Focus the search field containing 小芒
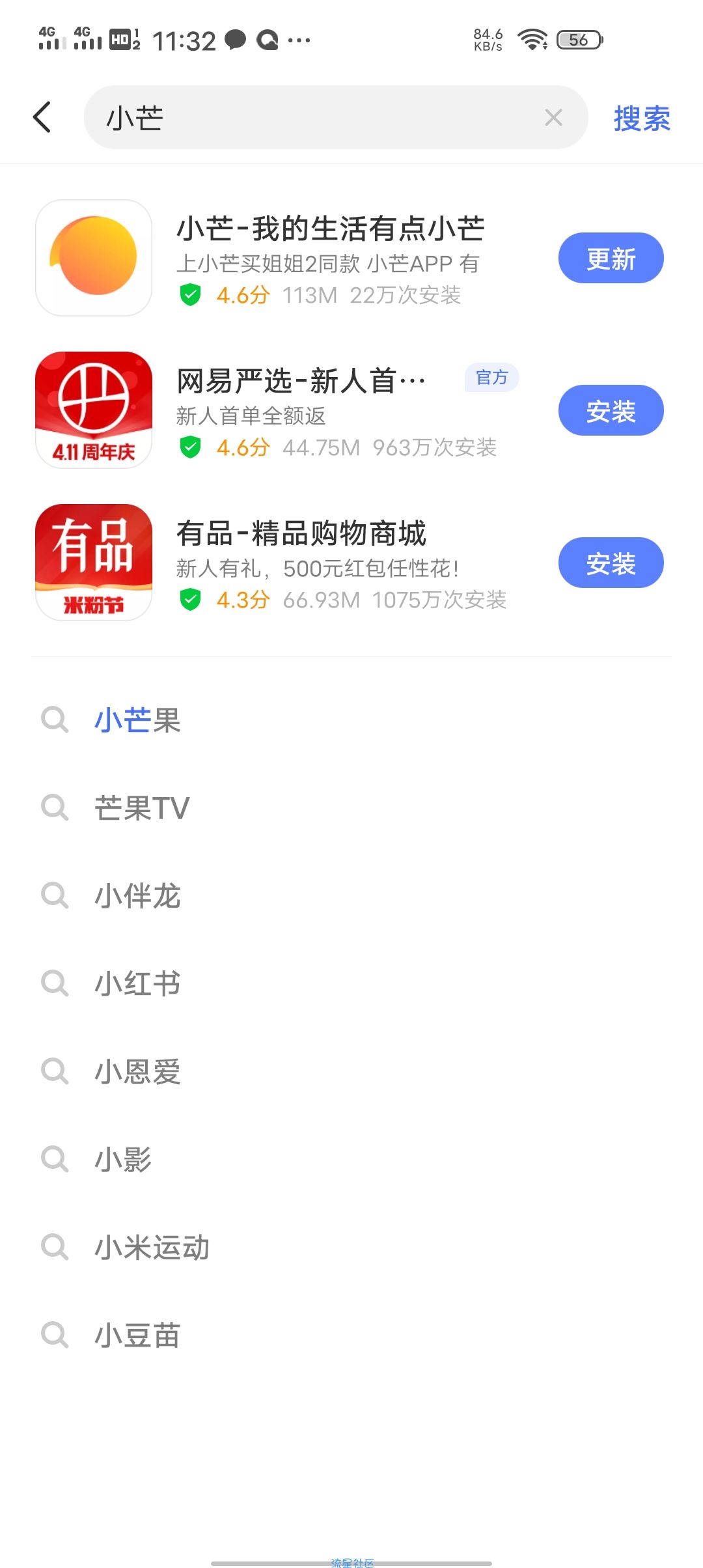 [x=336, y=117]
